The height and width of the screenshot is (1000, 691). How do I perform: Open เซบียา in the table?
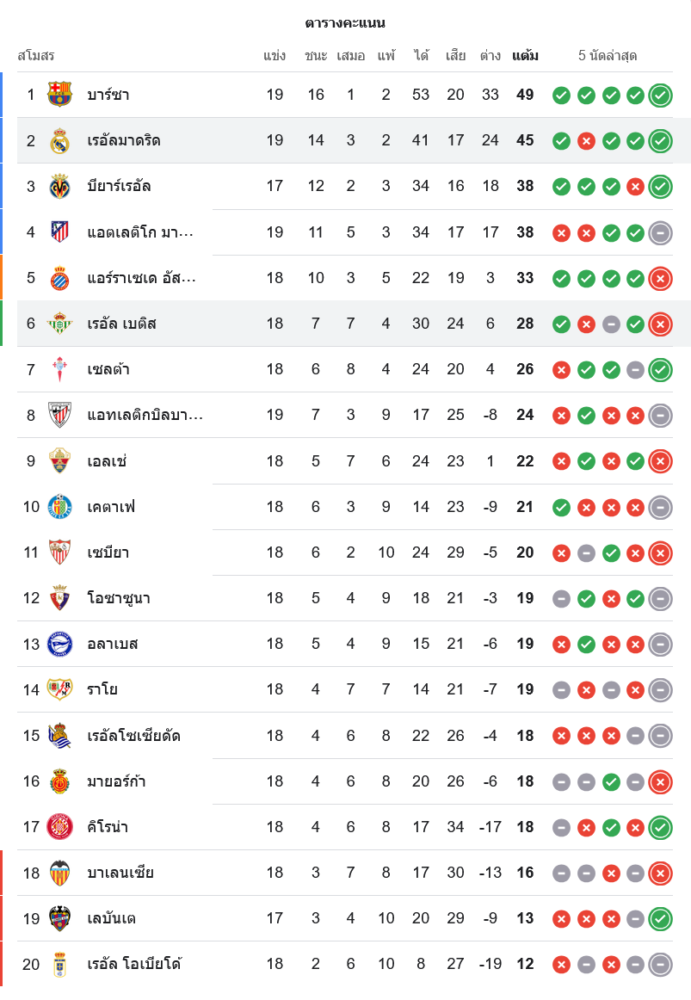(x=108, y=552)
